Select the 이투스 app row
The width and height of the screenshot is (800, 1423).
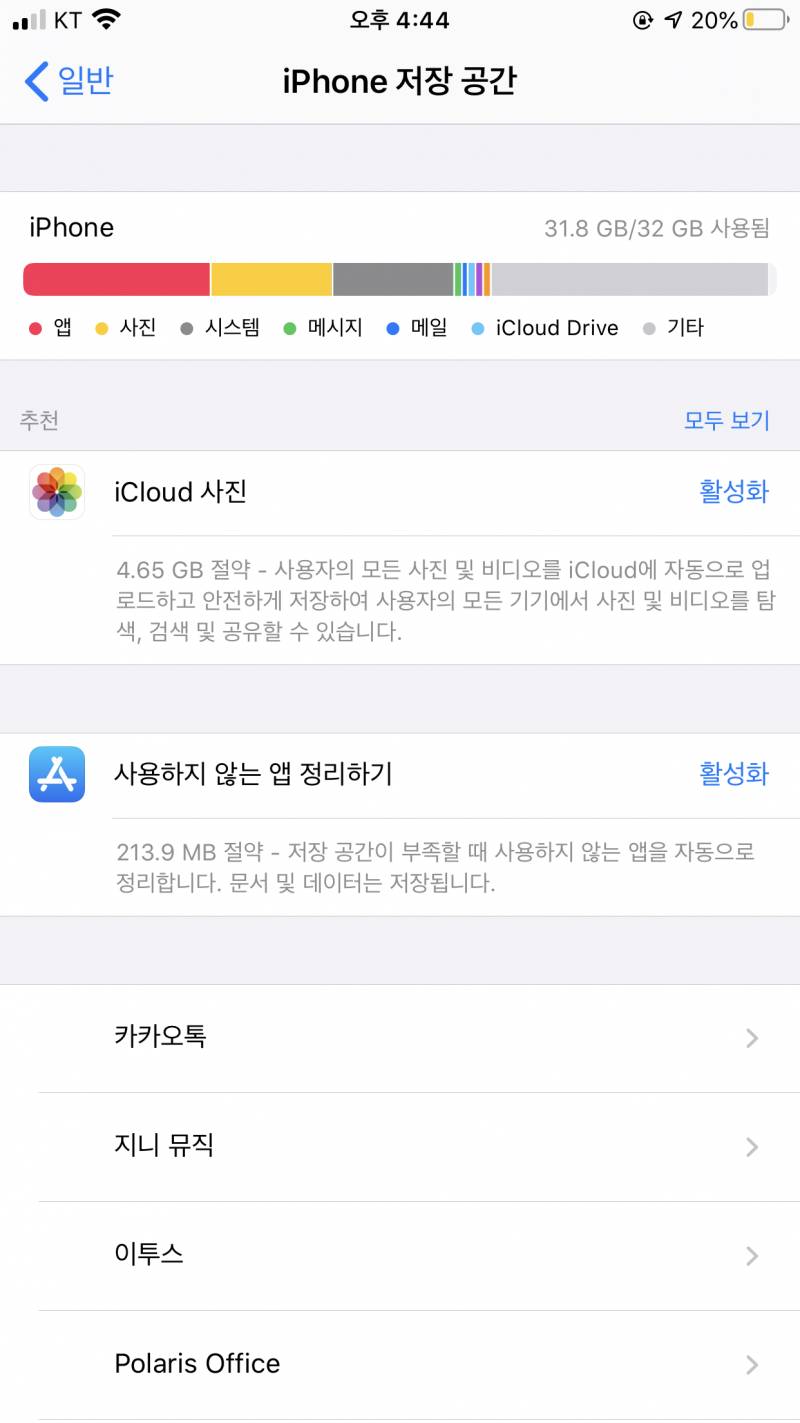pos(400,1255)
